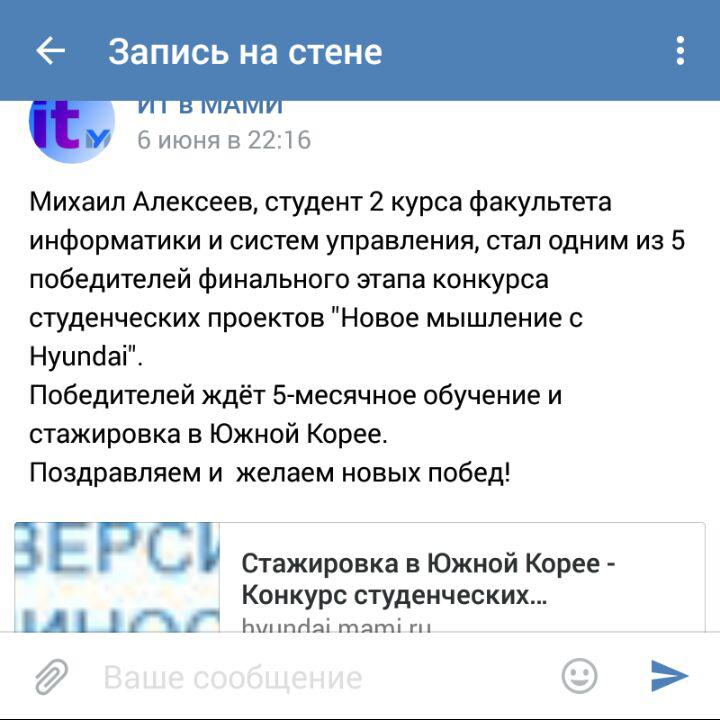The height and width of the screenshot is (720, 720).
Task: Open the ИТ в МАМИ community avatar
Action: [x=71, y=128]
